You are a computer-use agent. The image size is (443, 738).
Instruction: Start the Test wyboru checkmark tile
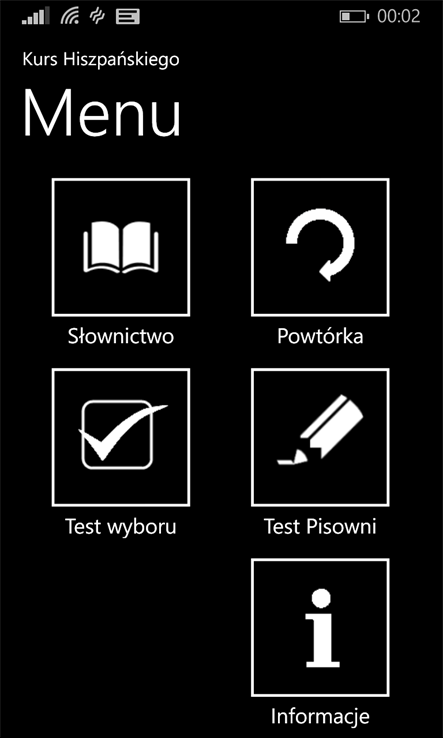tap(121, 437)
